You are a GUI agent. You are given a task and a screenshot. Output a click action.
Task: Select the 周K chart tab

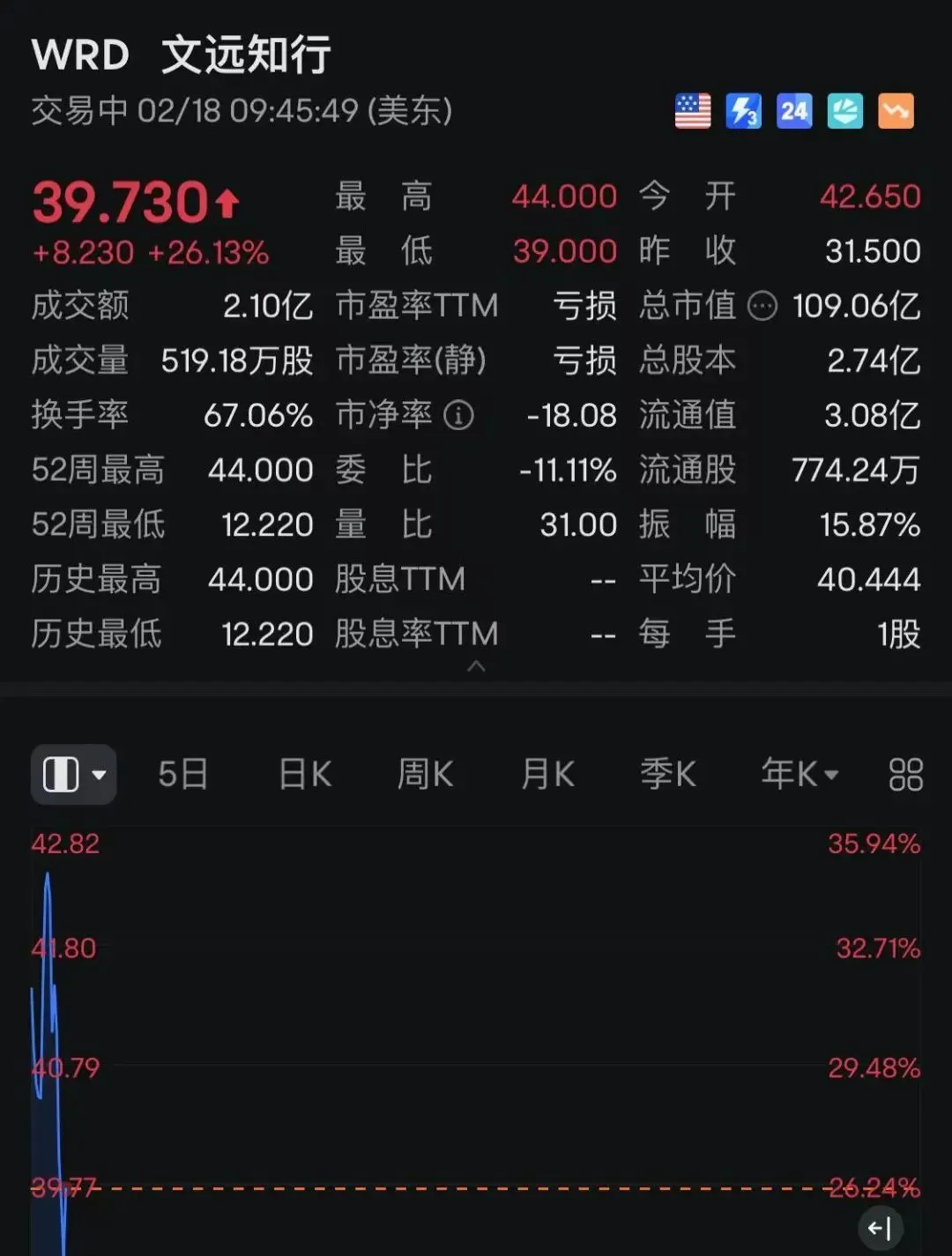pyautogui.click(x=425, y=774)
